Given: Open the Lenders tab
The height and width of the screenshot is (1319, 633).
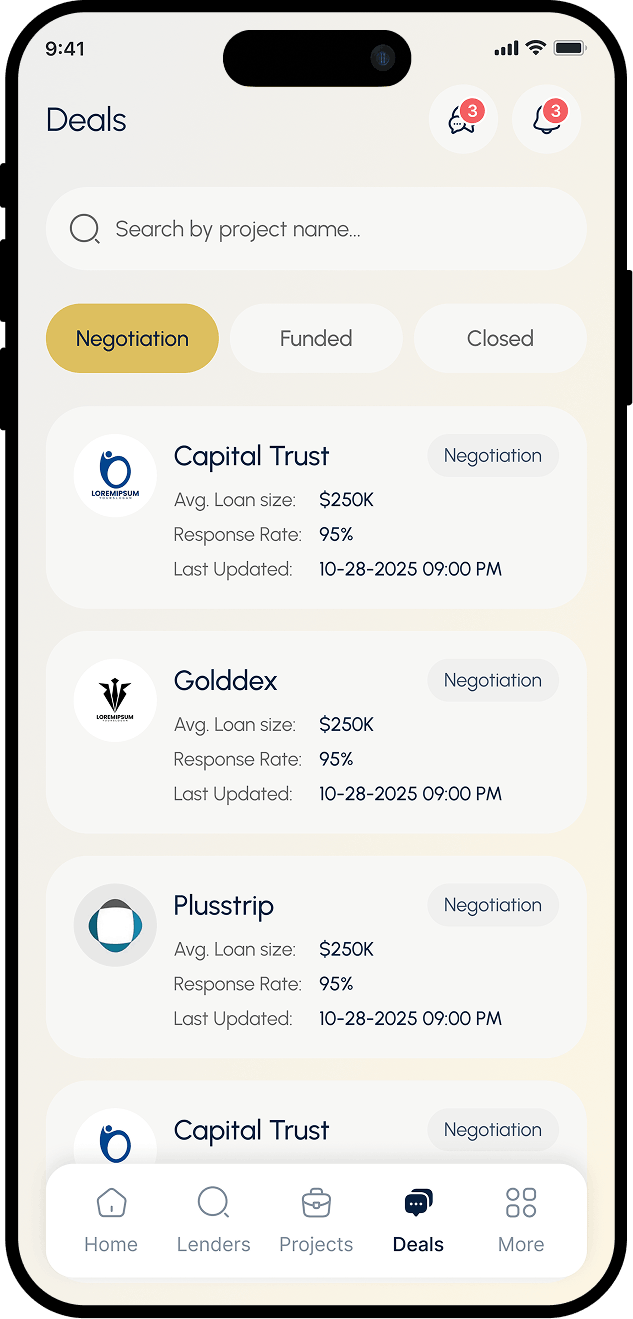Looking at the screenshot, I should (214, 1220).
